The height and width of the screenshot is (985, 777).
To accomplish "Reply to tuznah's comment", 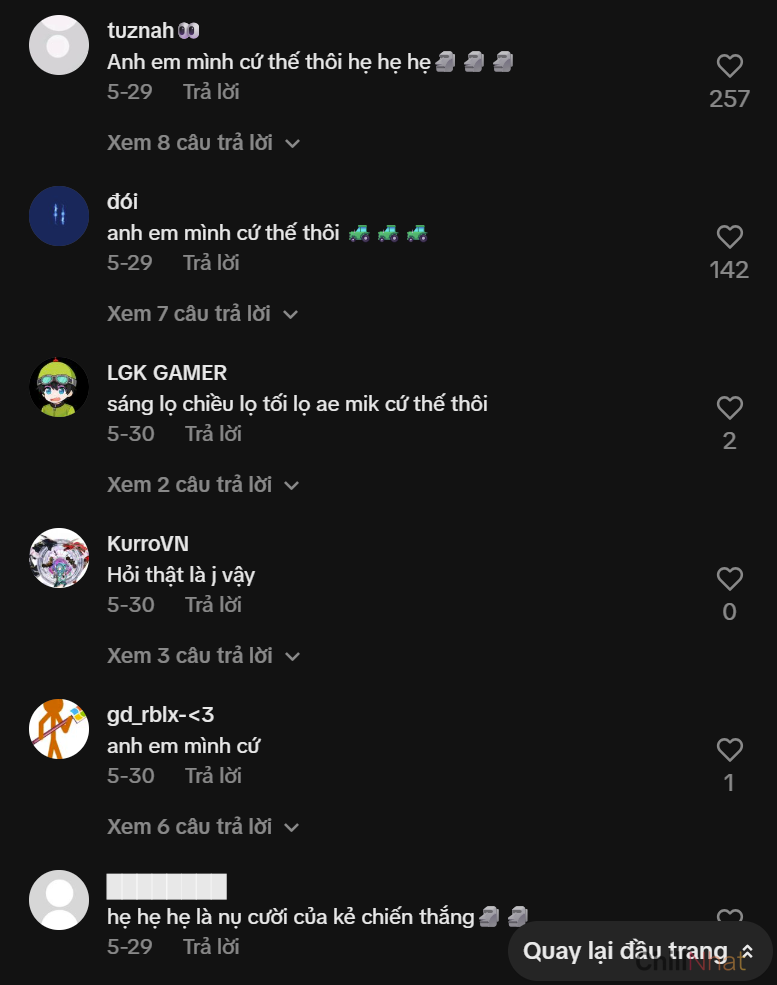I will pyautogui.click(x=211, y=92).
